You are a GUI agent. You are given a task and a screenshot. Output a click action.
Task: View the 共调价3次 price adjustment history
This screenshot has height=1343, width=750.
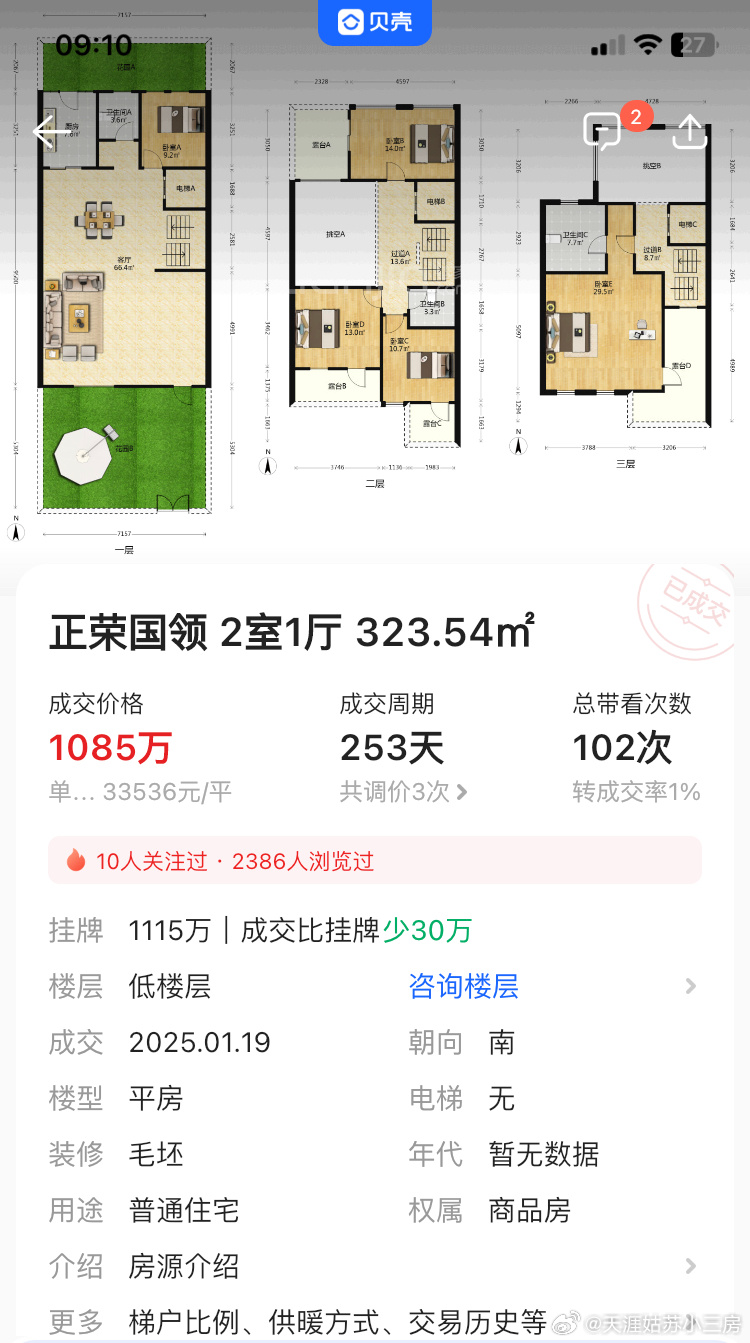point(404,792)
